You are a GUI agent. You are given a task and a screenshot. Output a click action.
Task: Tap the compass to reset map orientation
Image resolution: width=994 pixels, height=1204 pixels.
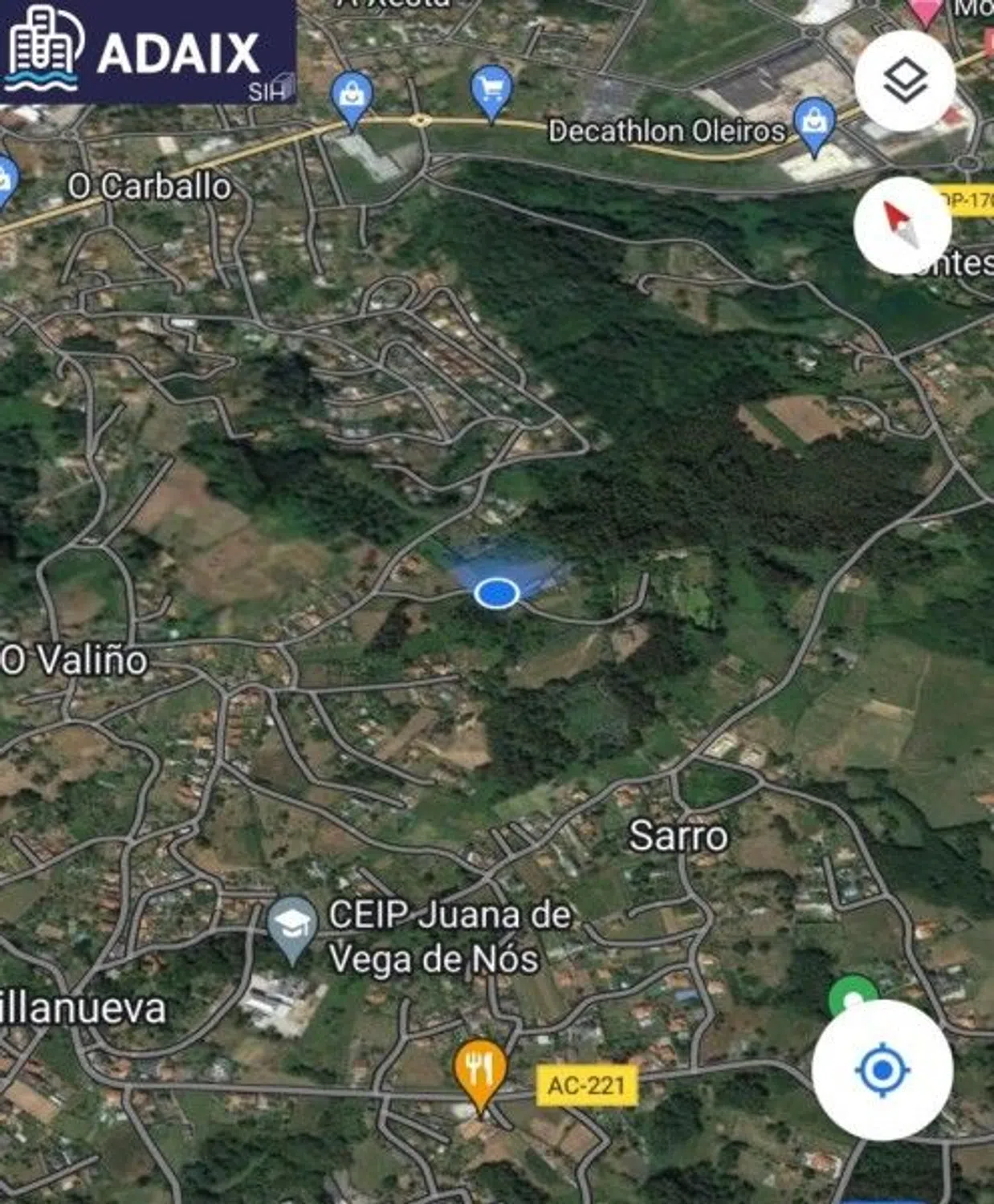pyautogui.click(x=902, y=226)
